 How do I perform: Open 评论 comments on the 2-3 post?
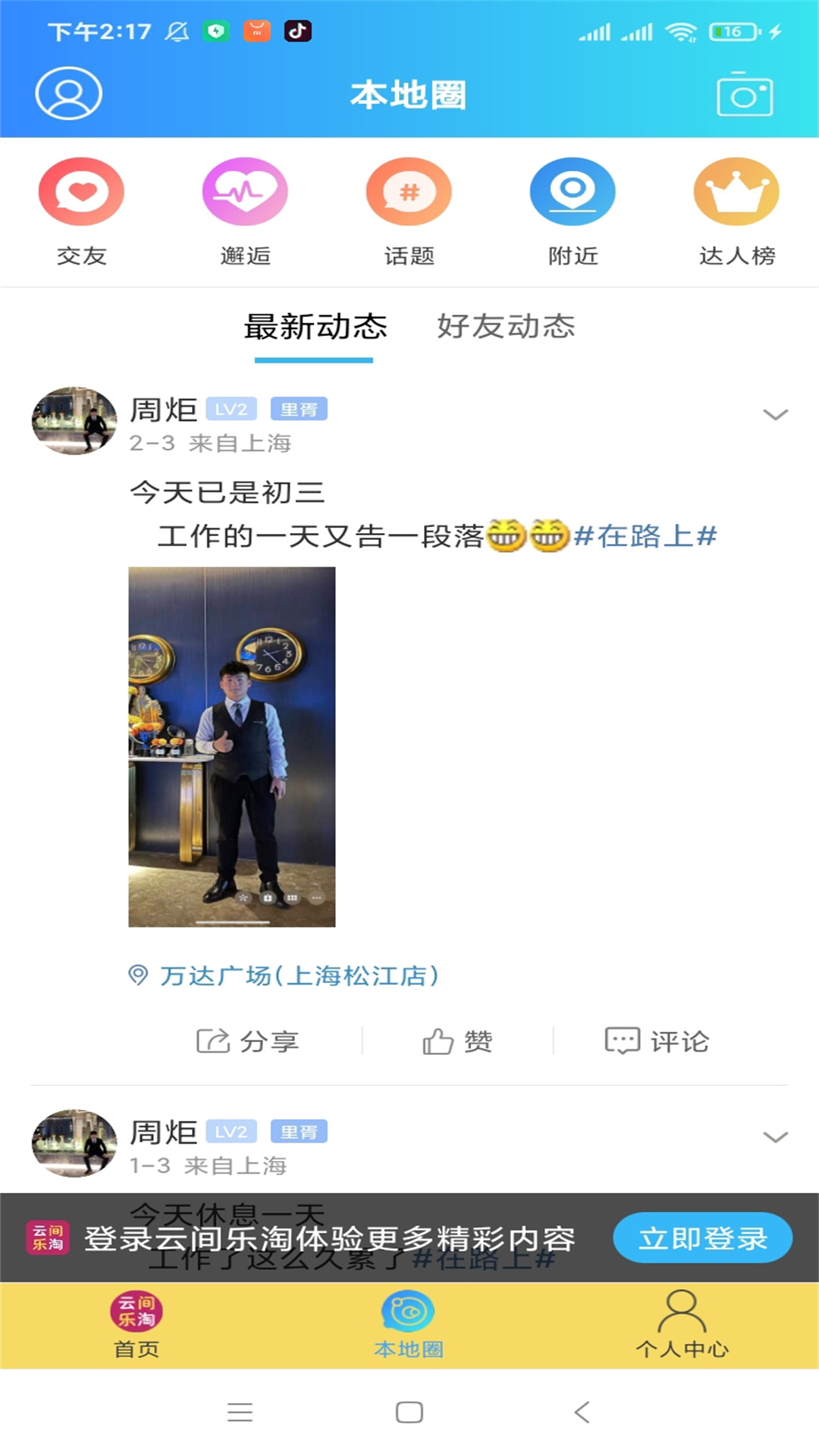click(657, 1041)
